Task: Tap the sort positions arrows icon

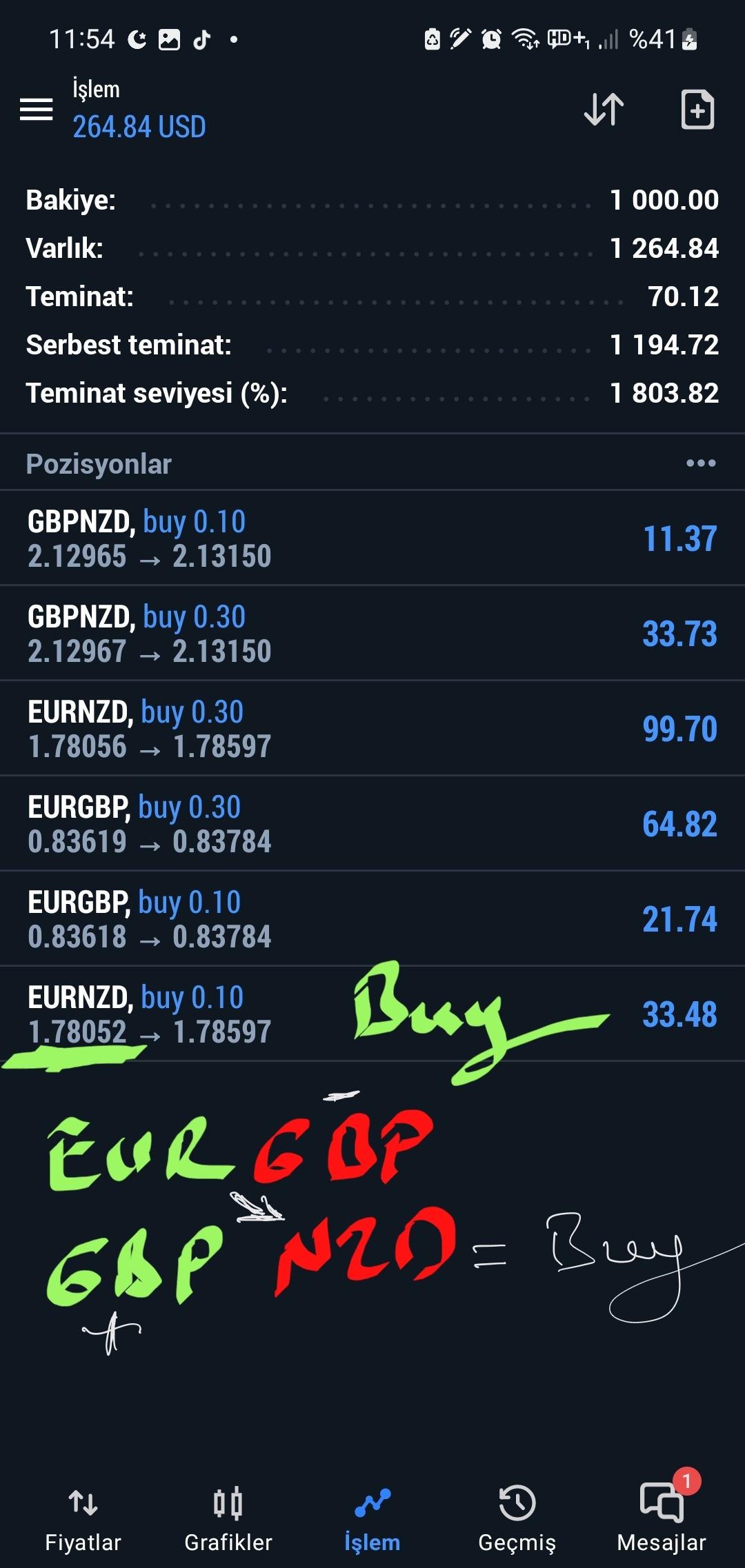Action: [x=604, y=109]
